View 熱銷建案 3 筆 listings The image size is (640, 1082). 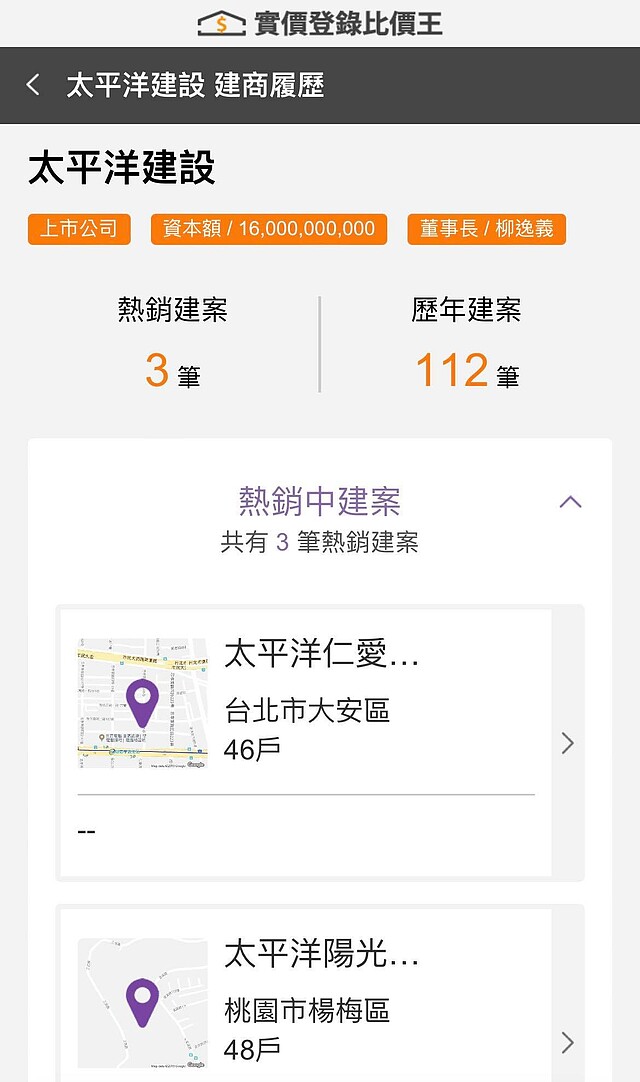tap(173, 343)
